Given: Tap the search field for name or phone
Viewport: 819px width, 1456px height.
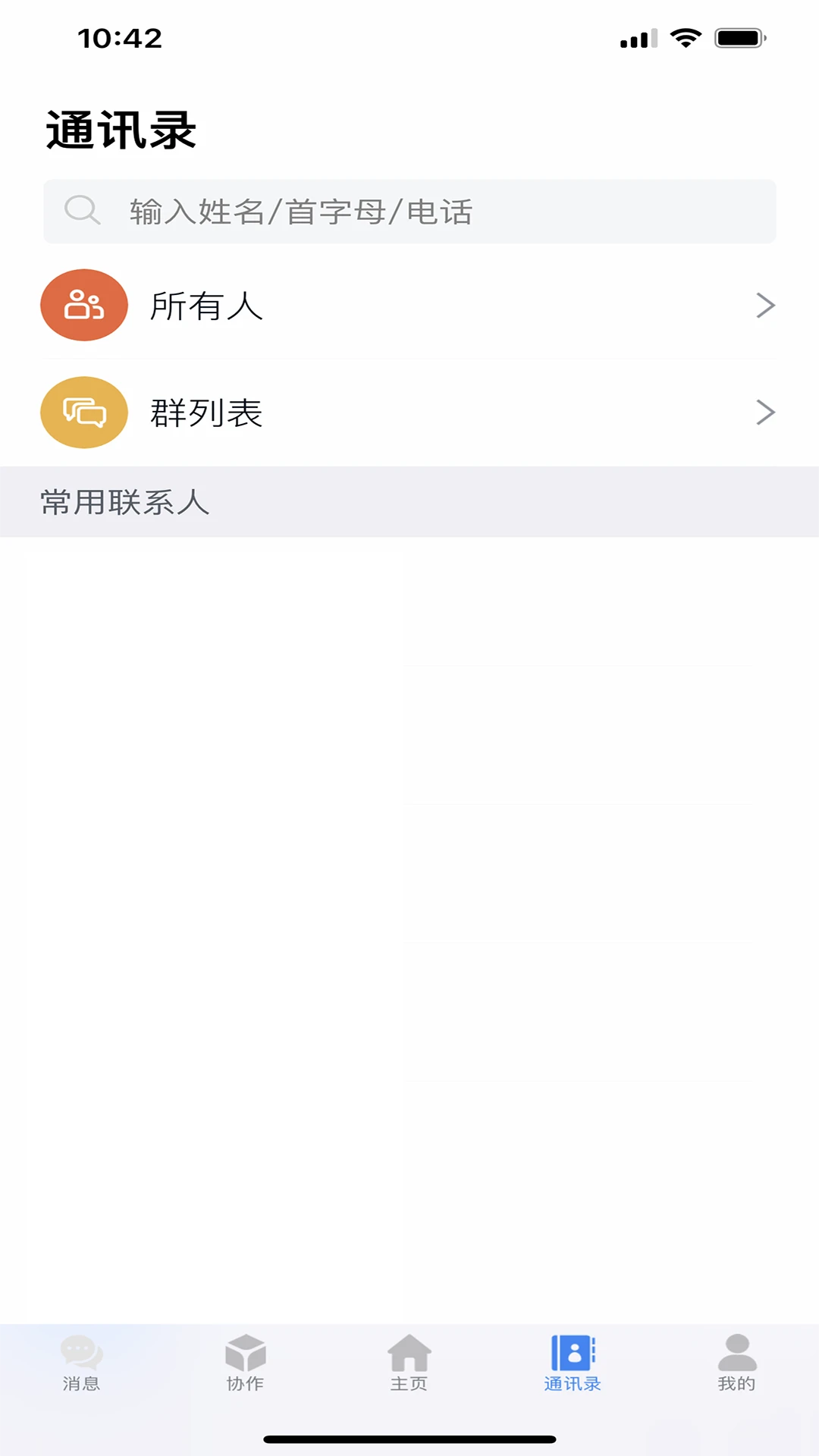Looking at the screenshot, I should click(x=409, y=212).
